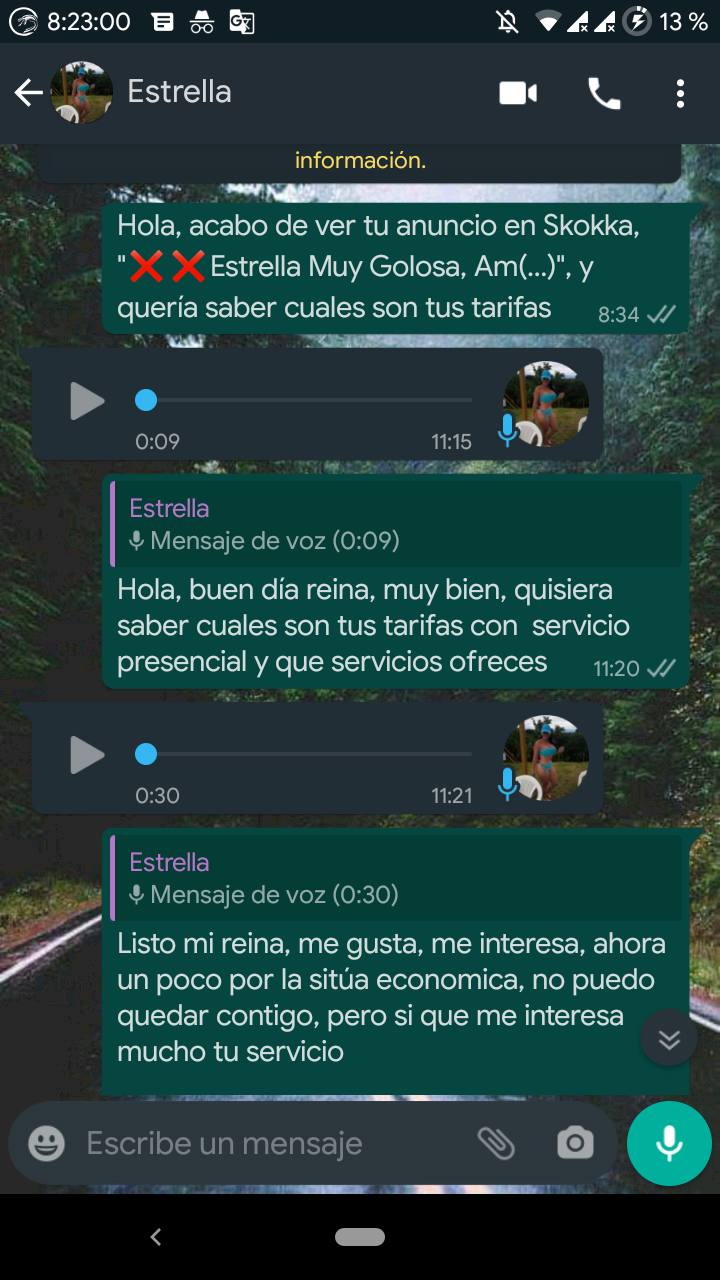Play the 0:30 voice message

(87, 755)
